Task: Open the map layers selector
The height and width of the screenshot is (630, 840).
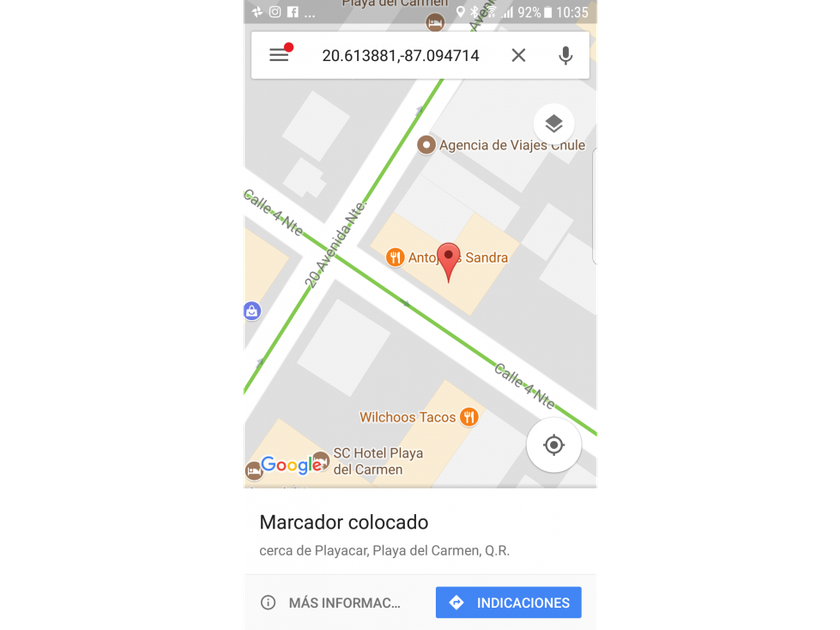Action: 554,124
